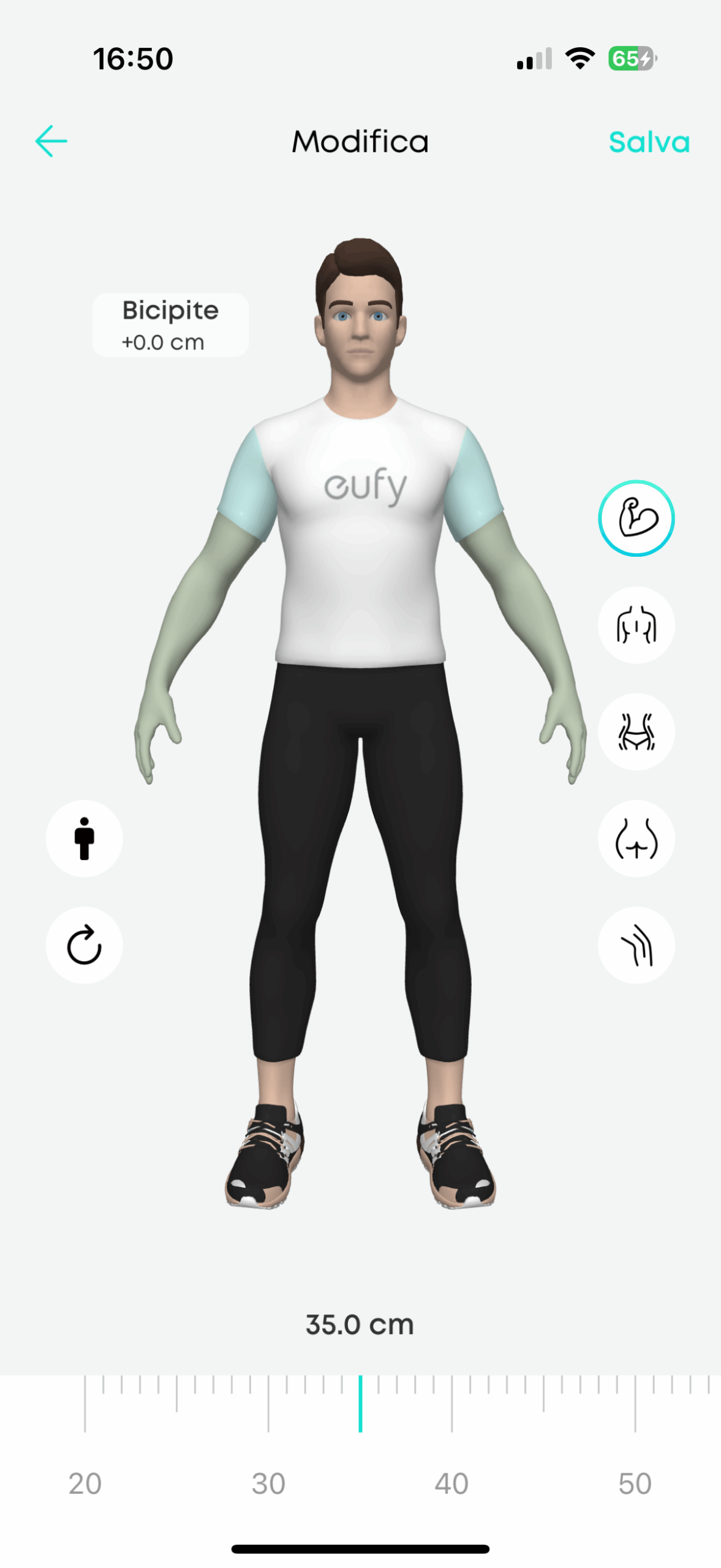Image resolution: width=721 pixels, height=1568 pixels.
Task: Tap the standing person silhouette button
Action: click(85, 839)
